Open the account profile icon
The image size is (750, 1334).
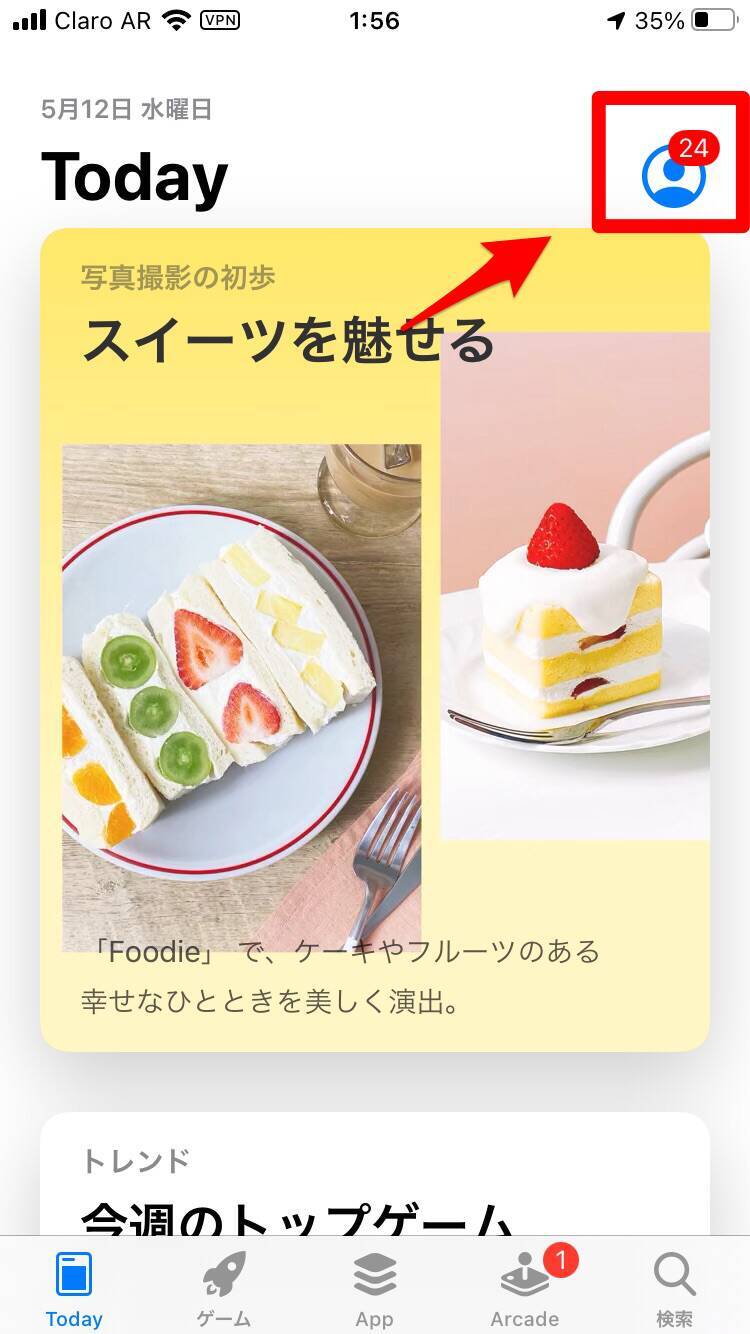(x=673, y=175)
